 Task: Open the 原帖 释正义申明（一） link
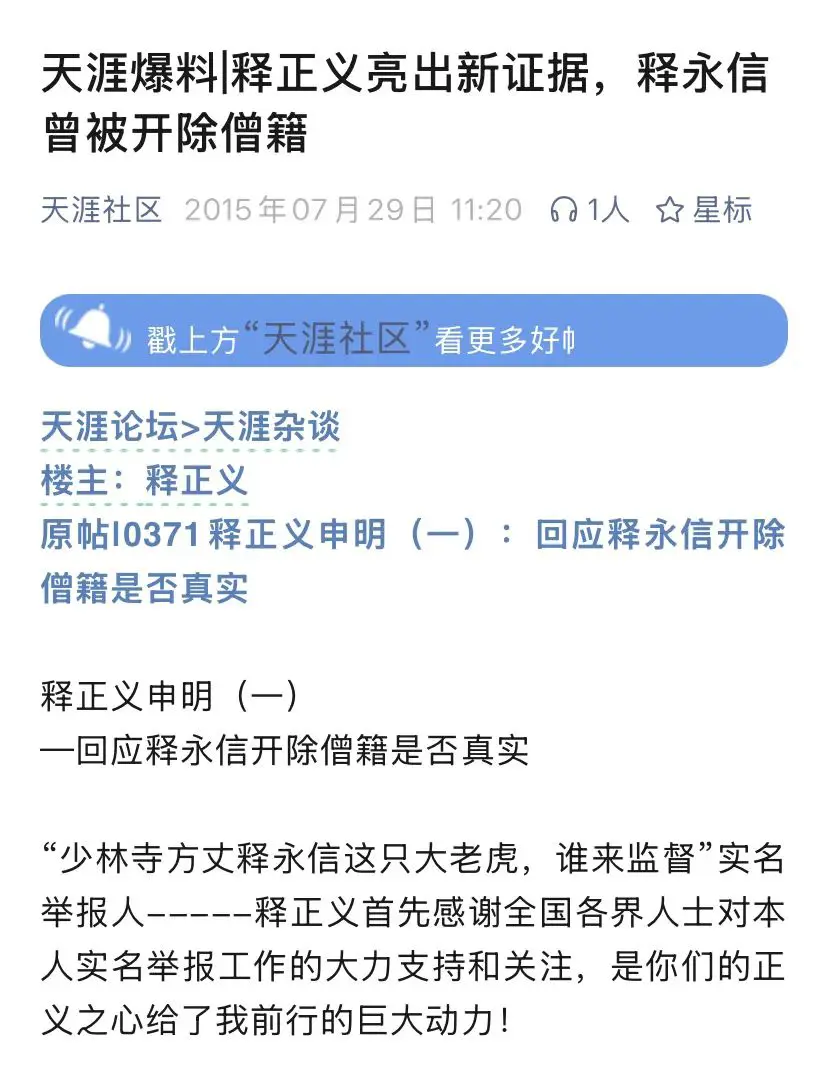pyautogui.click(x=412, y=560)
